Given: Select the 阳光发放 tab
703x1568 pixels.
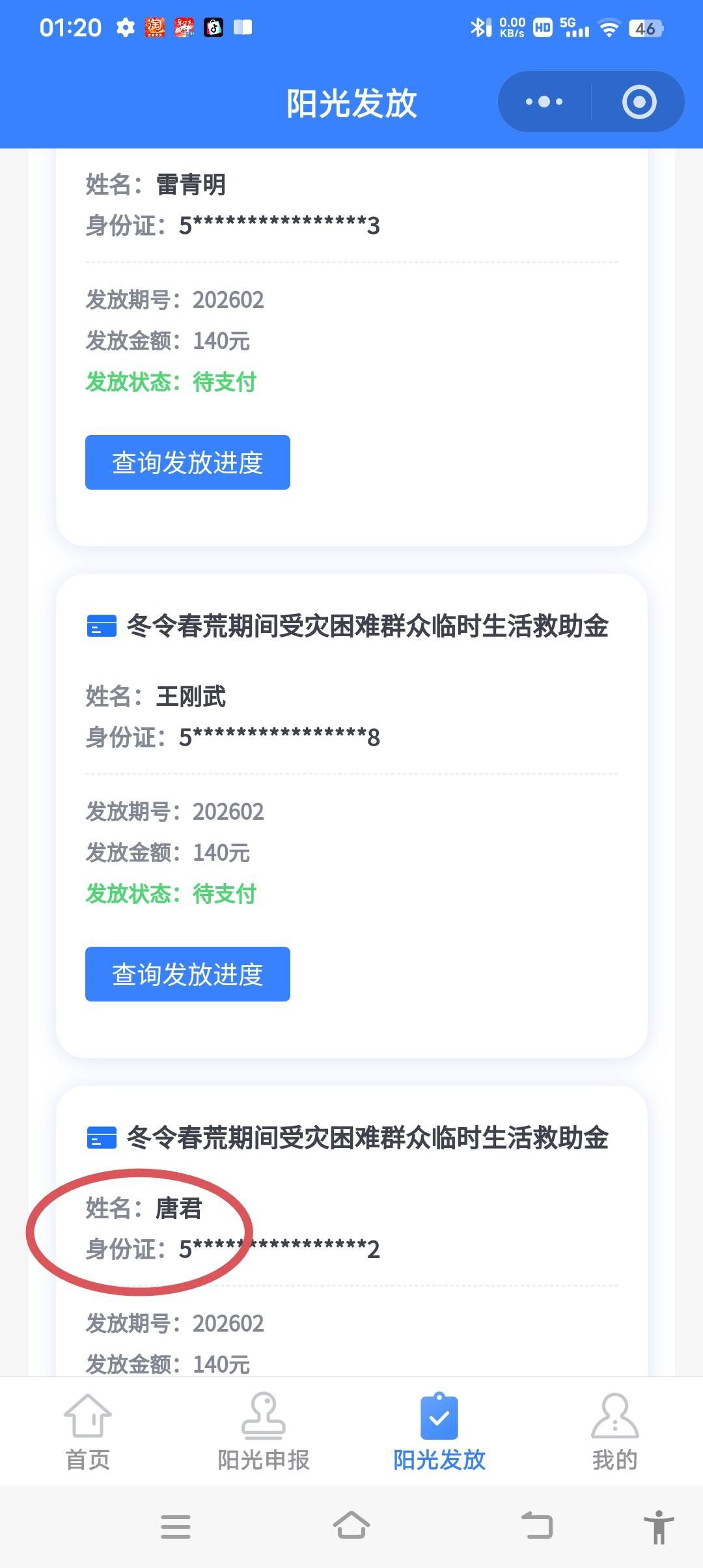Looking at the screenshot, I should (x=439, y=1431).
